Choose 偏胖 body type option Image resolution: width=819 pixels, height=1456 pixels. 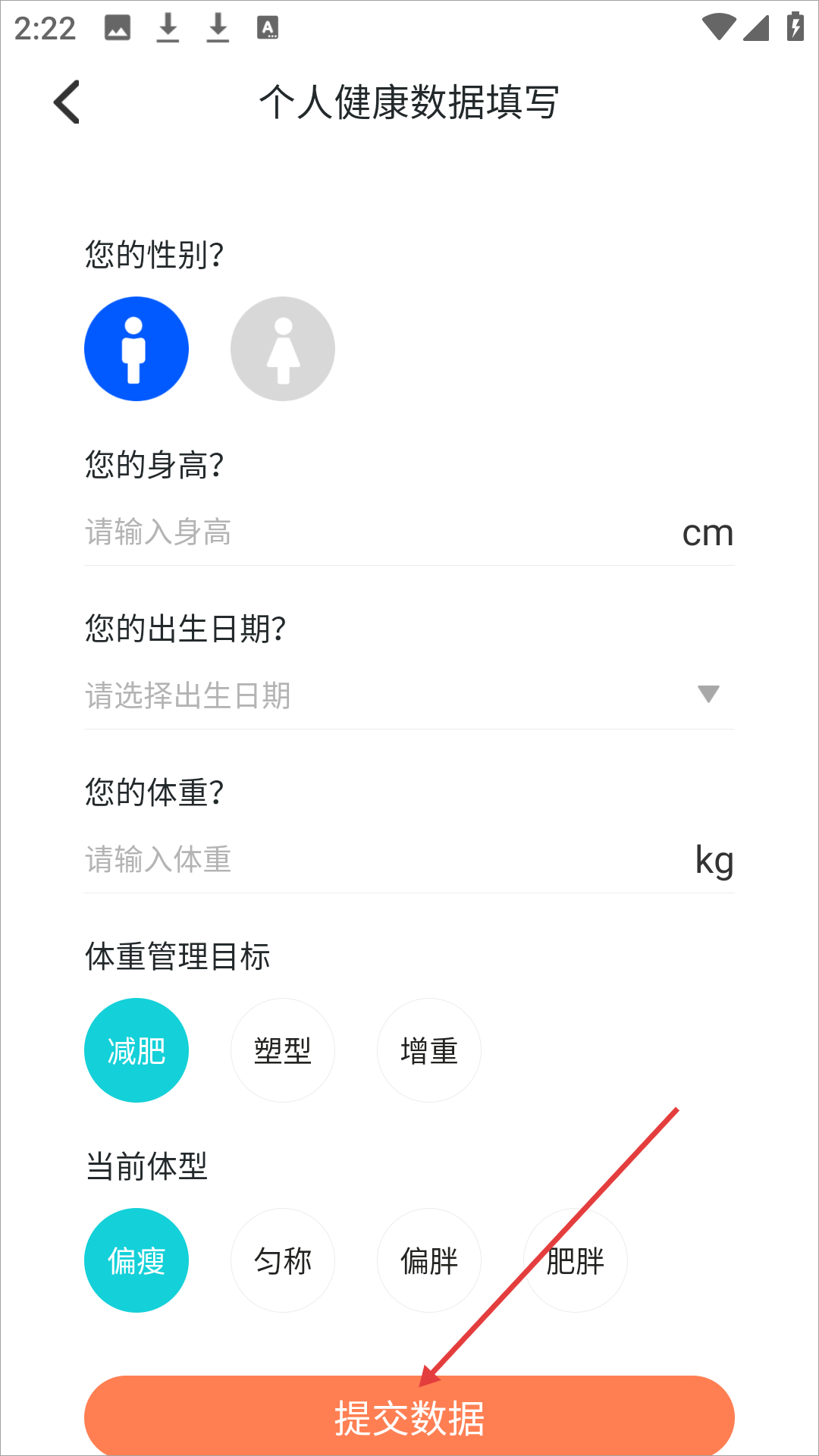[x=428, y=1260]
